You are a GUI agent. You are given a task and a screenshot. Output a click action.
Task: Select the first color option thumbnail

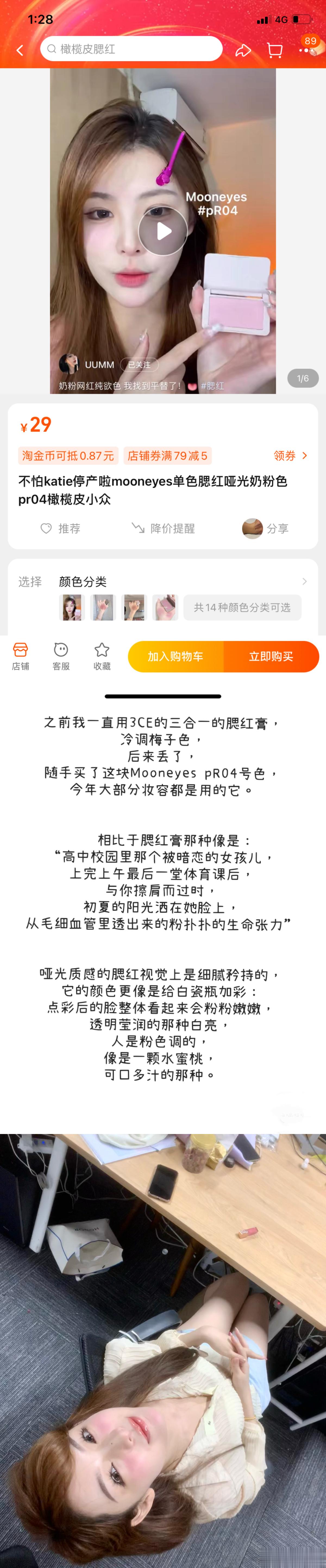[x=71, y=607]
